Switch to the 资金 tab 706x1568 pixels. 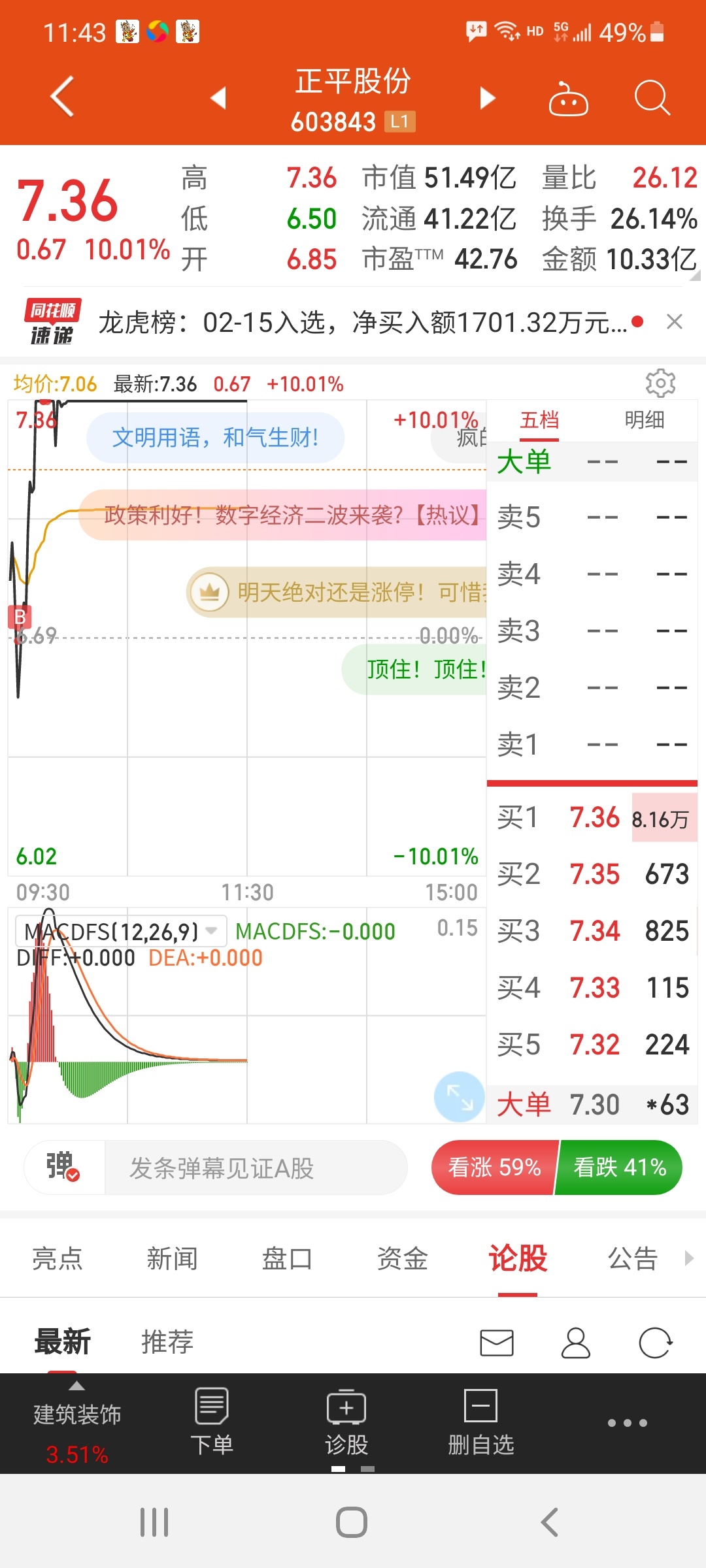pos(402,1258)
